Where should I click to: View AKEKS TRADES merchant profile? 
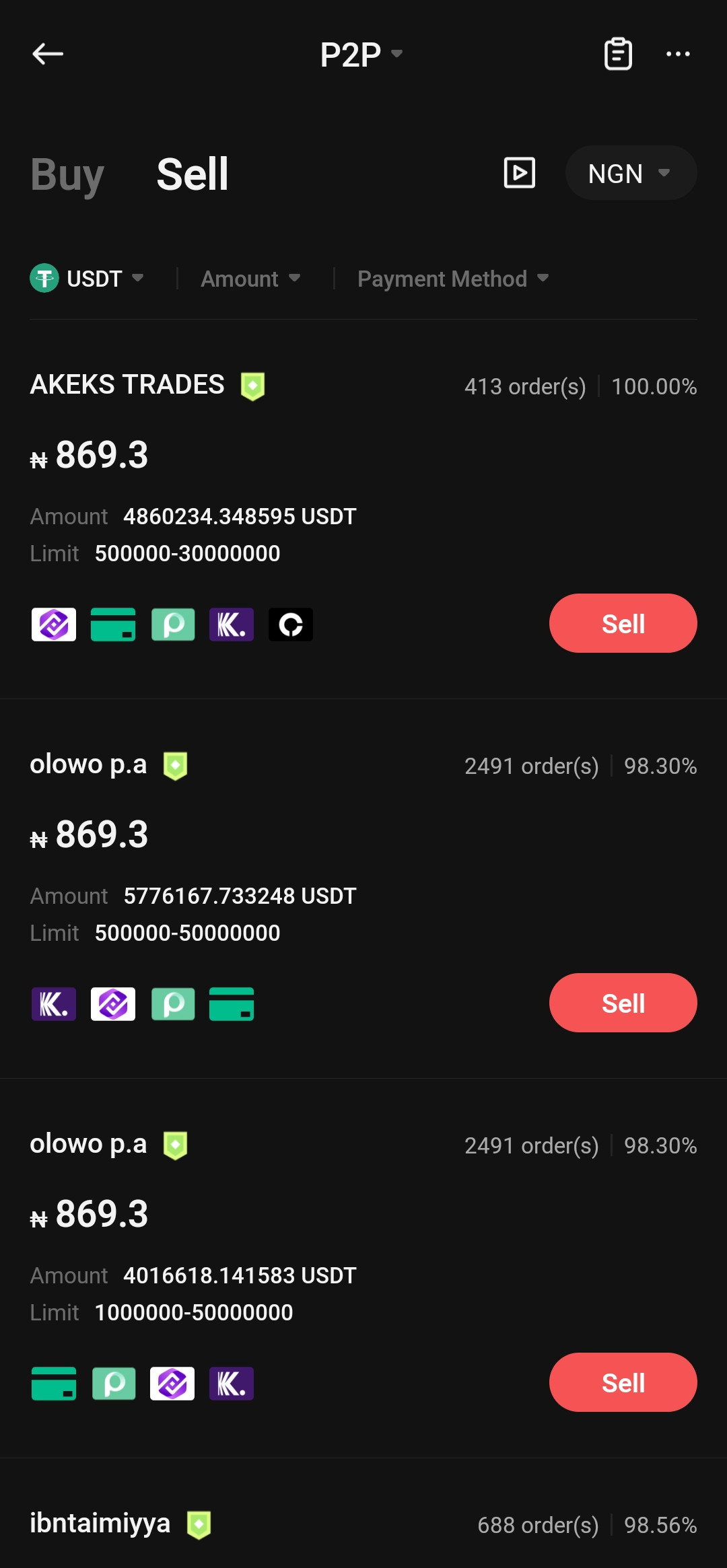tap(127, 385)
